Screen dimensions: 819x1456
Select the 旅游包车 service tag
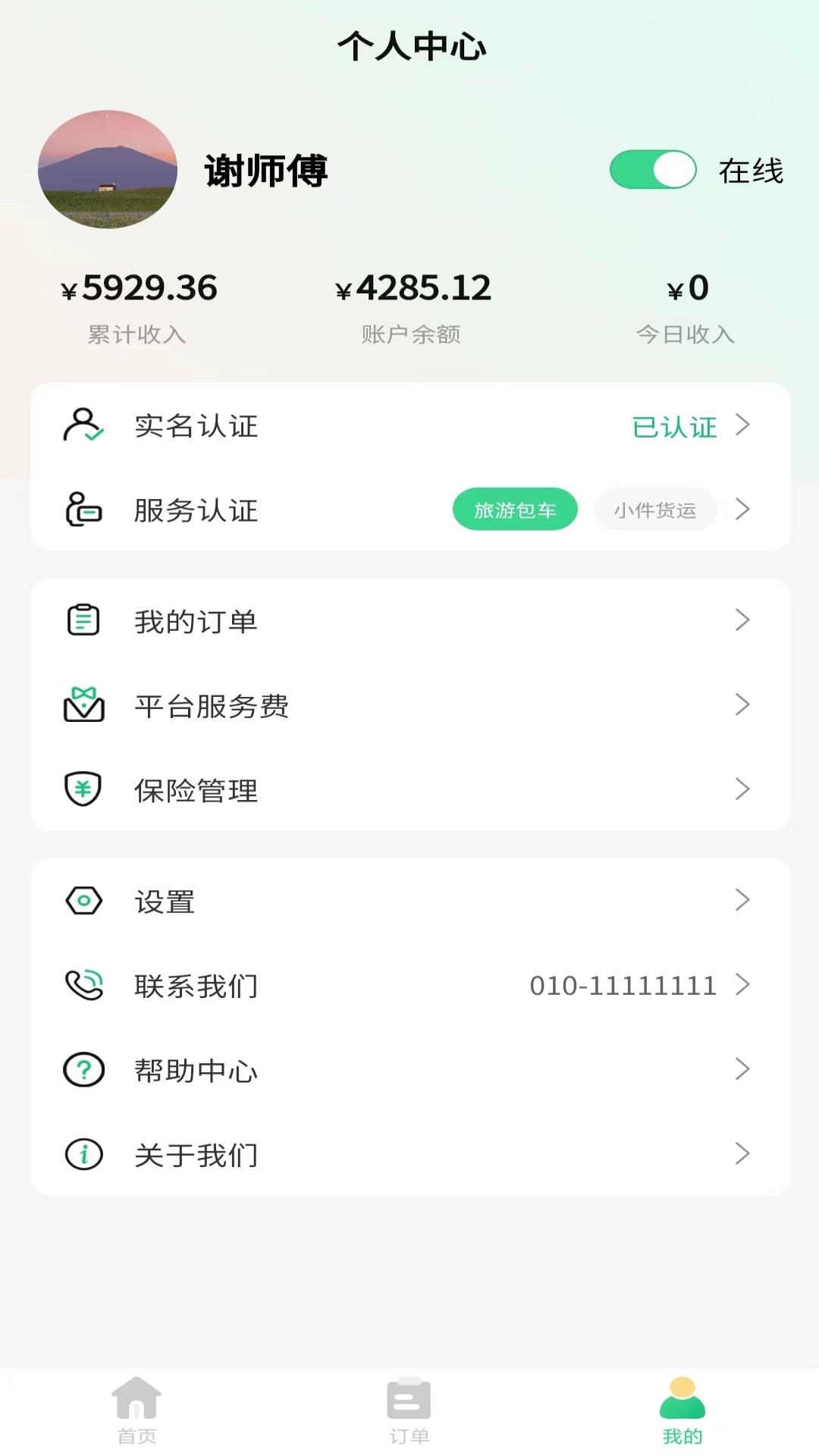point(515,509)
